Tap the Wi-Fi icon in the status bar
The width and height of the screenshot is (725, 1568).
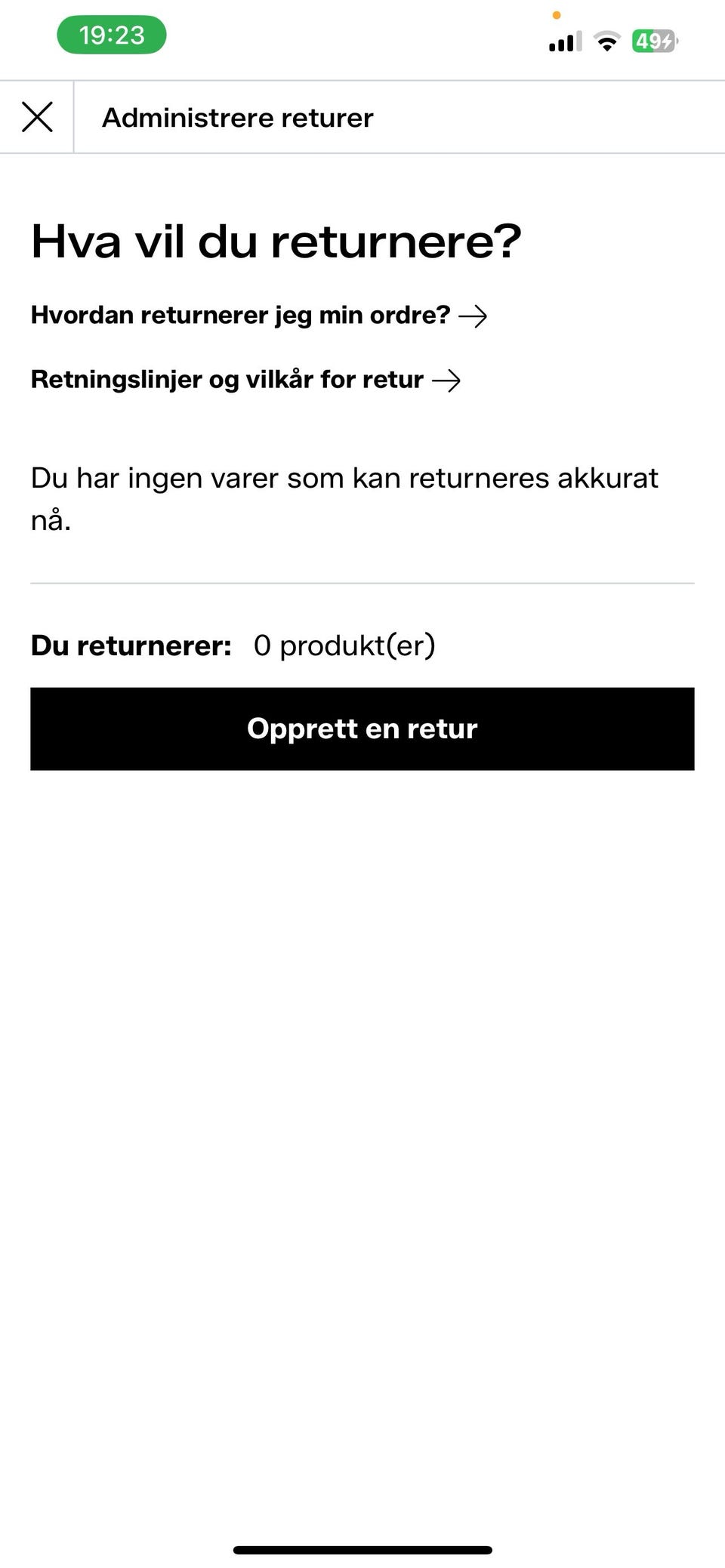606,42
